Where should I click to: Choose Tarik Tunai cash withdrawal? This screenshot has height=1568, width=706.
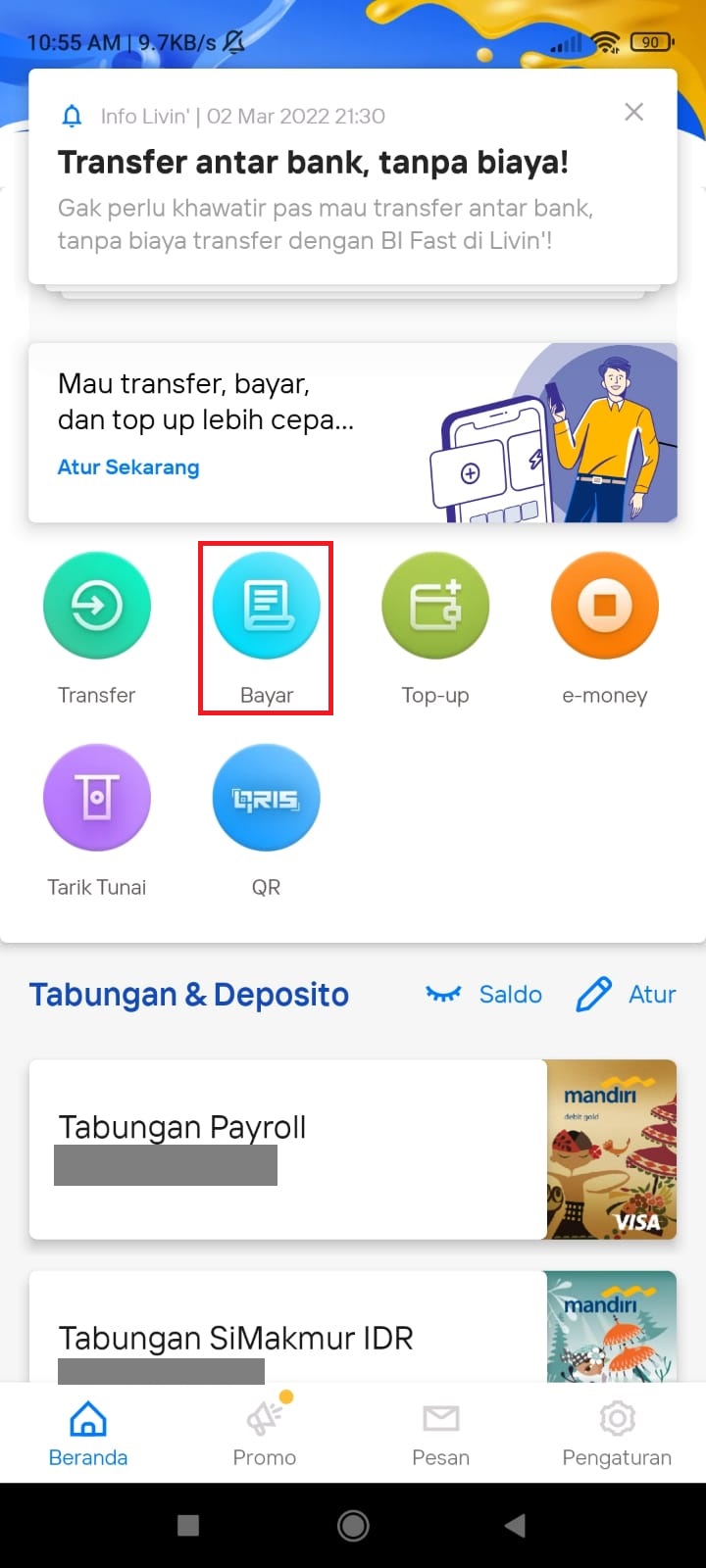click(97, 820)
